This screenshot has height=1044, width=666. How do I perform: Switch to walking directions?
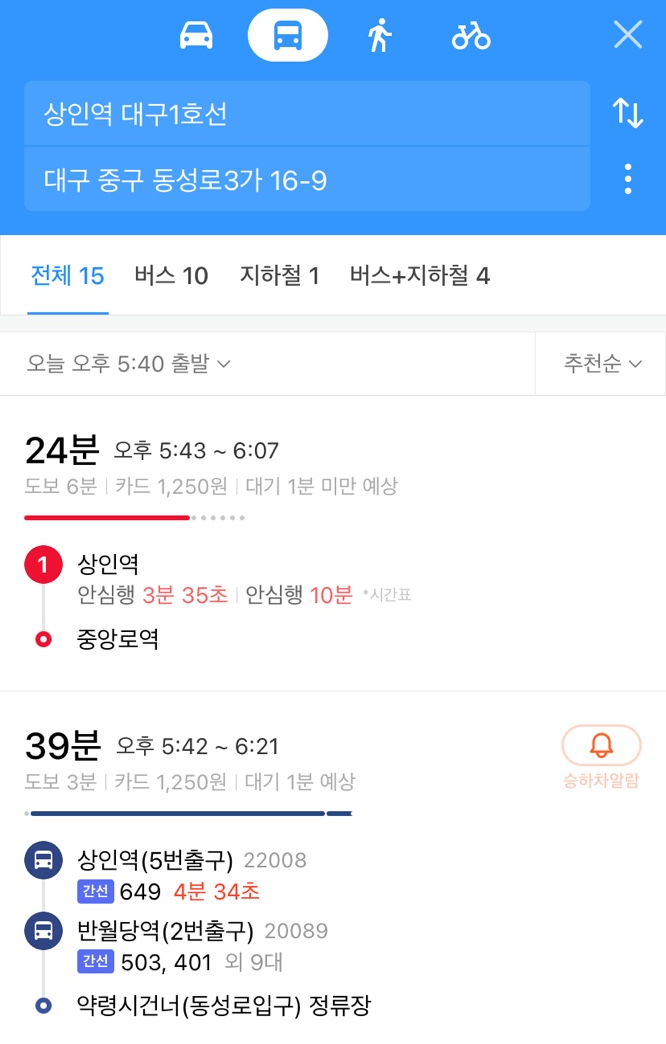point(379,35)
